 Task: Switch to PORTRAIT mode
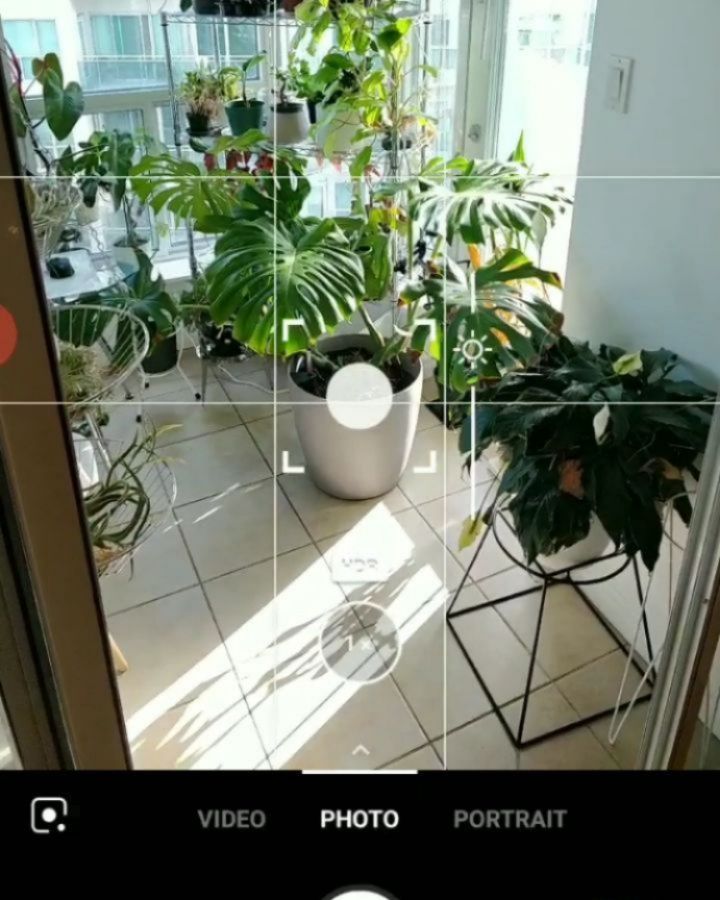(509, 819)
